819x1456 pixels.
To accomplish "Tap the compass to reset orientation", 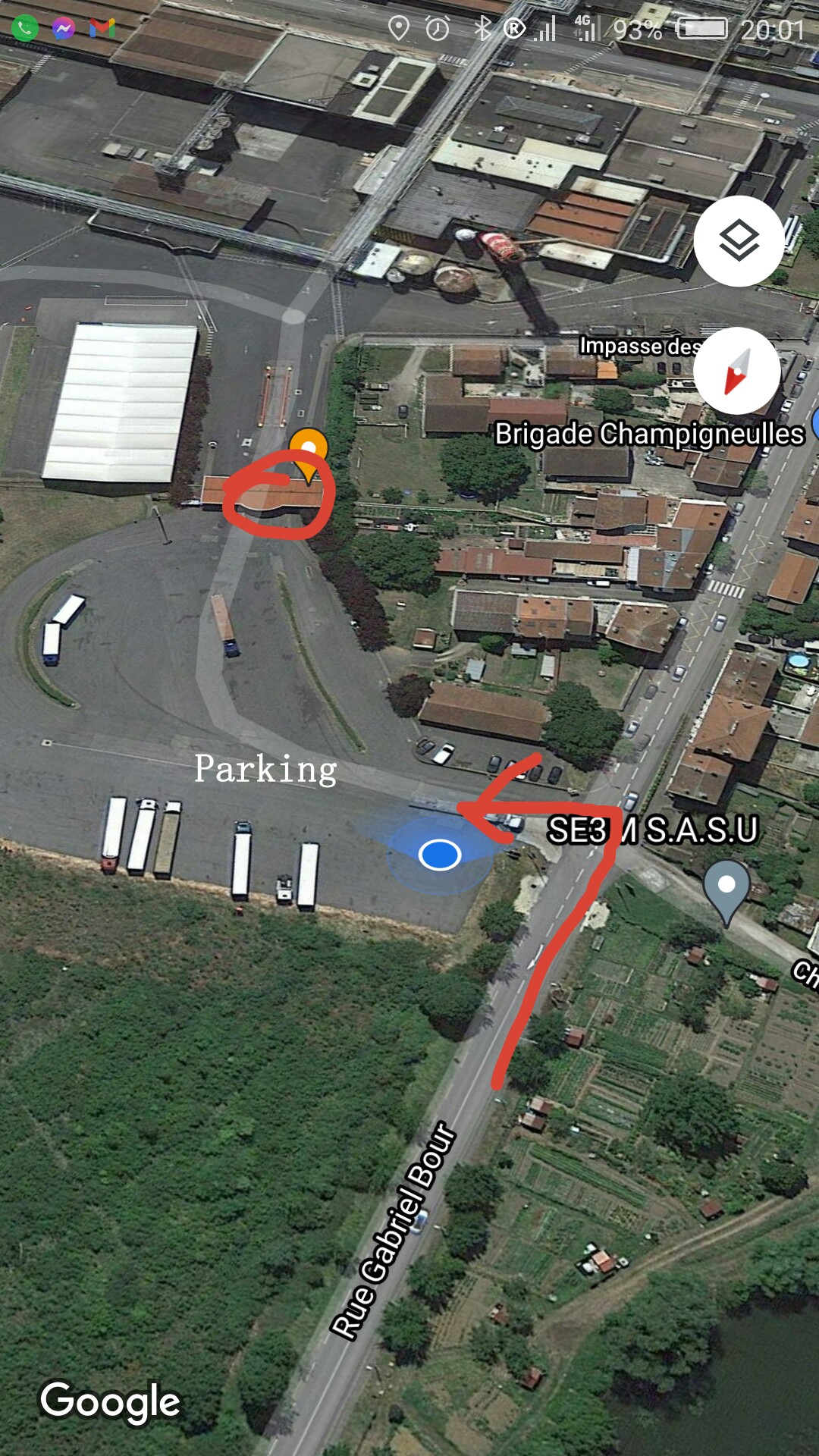I will pyautogui.click(x=736, y=371).
